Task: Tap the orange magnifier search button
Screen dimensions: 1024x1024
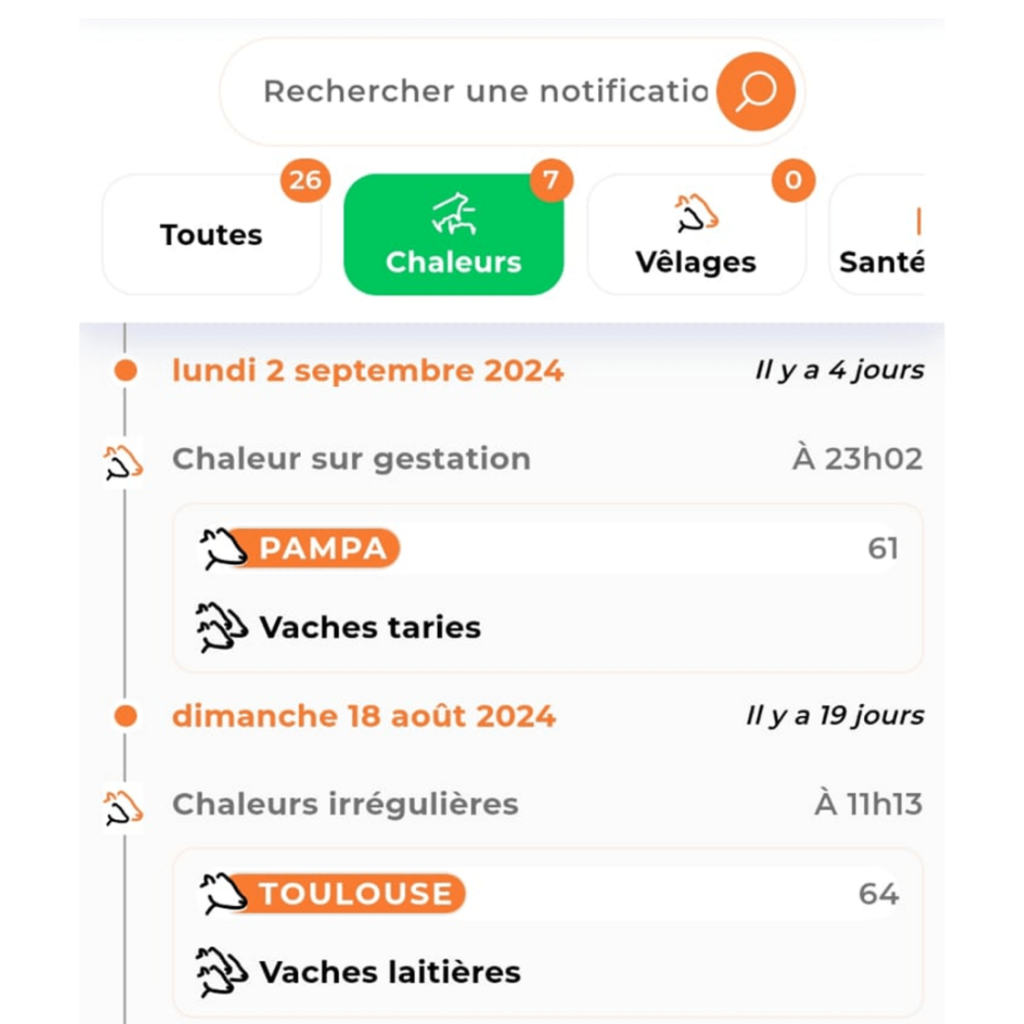Action: pos(756,92)
